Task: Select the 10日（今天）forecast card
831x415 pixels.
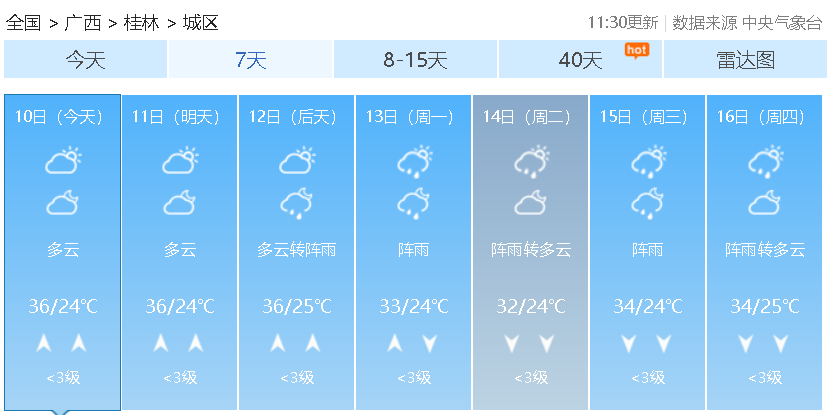Action: (62, 250)
